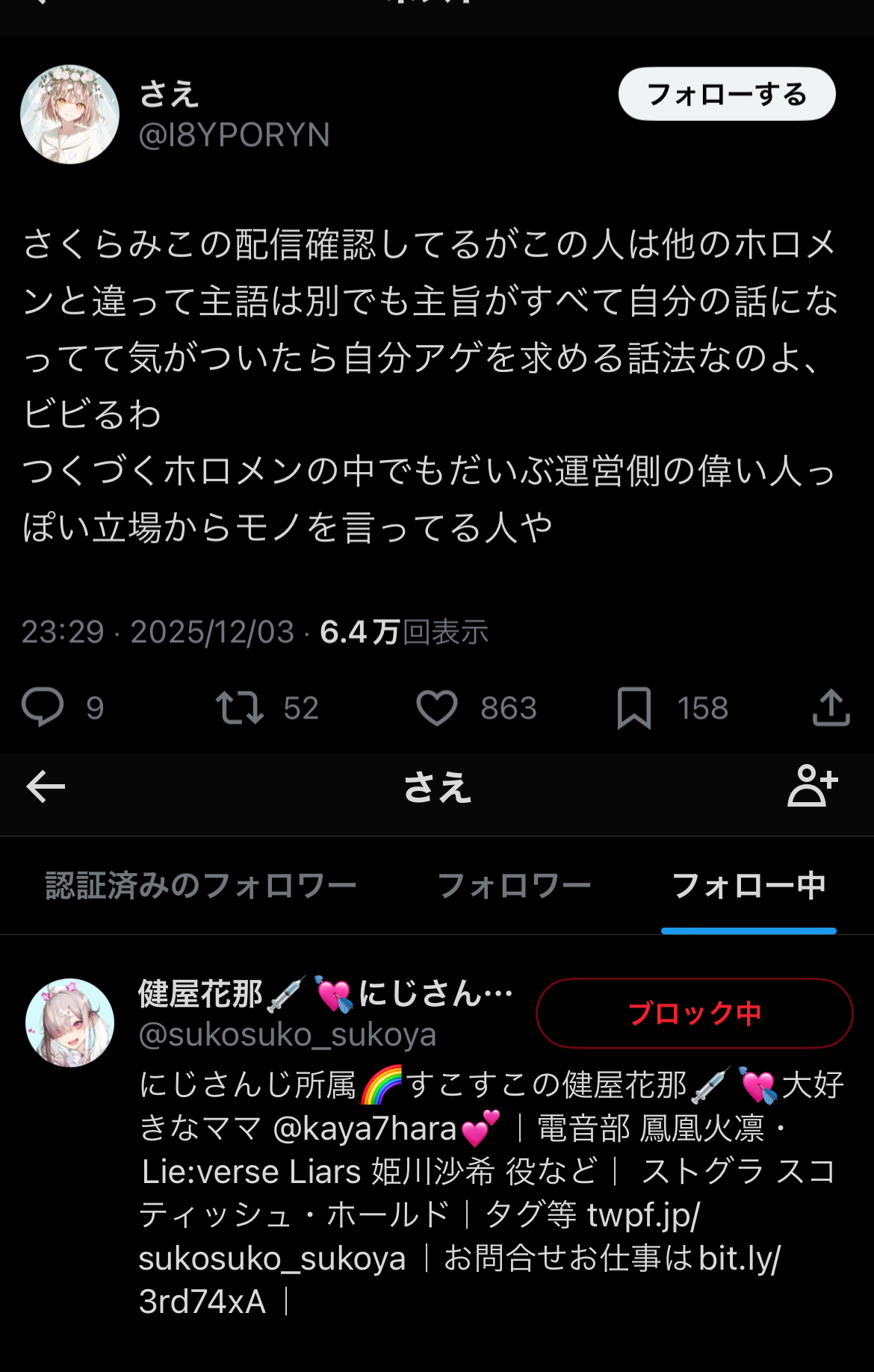Go back using the left arrow
Image resolution: width=874 pixels, height=1372 pixels.
[46, 786]
